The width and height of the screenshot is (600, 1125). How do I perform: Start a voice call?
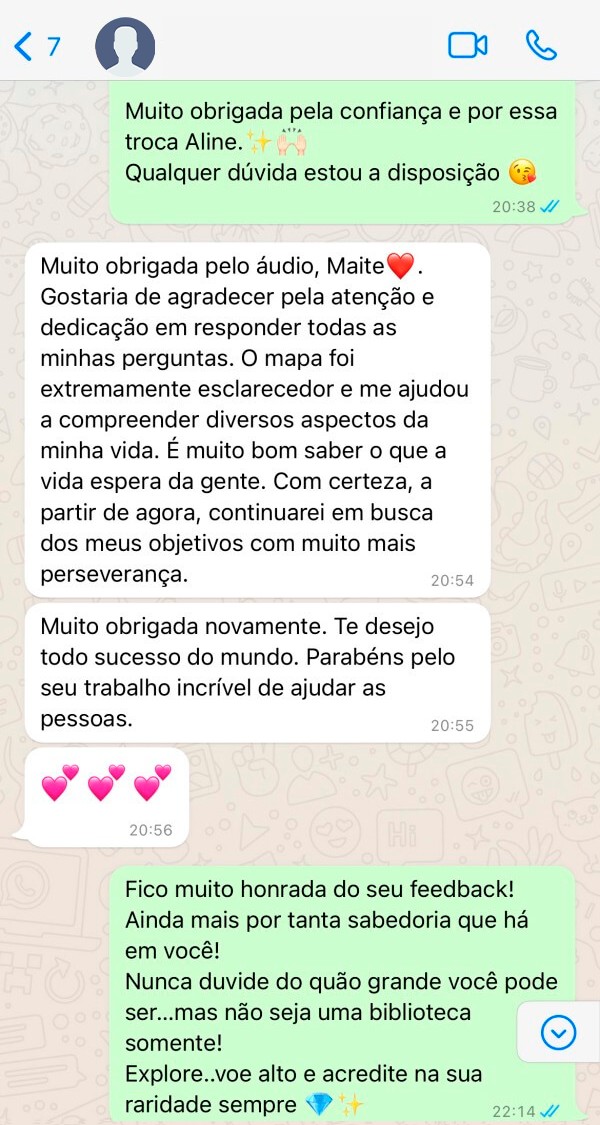(x=541, y=46)
